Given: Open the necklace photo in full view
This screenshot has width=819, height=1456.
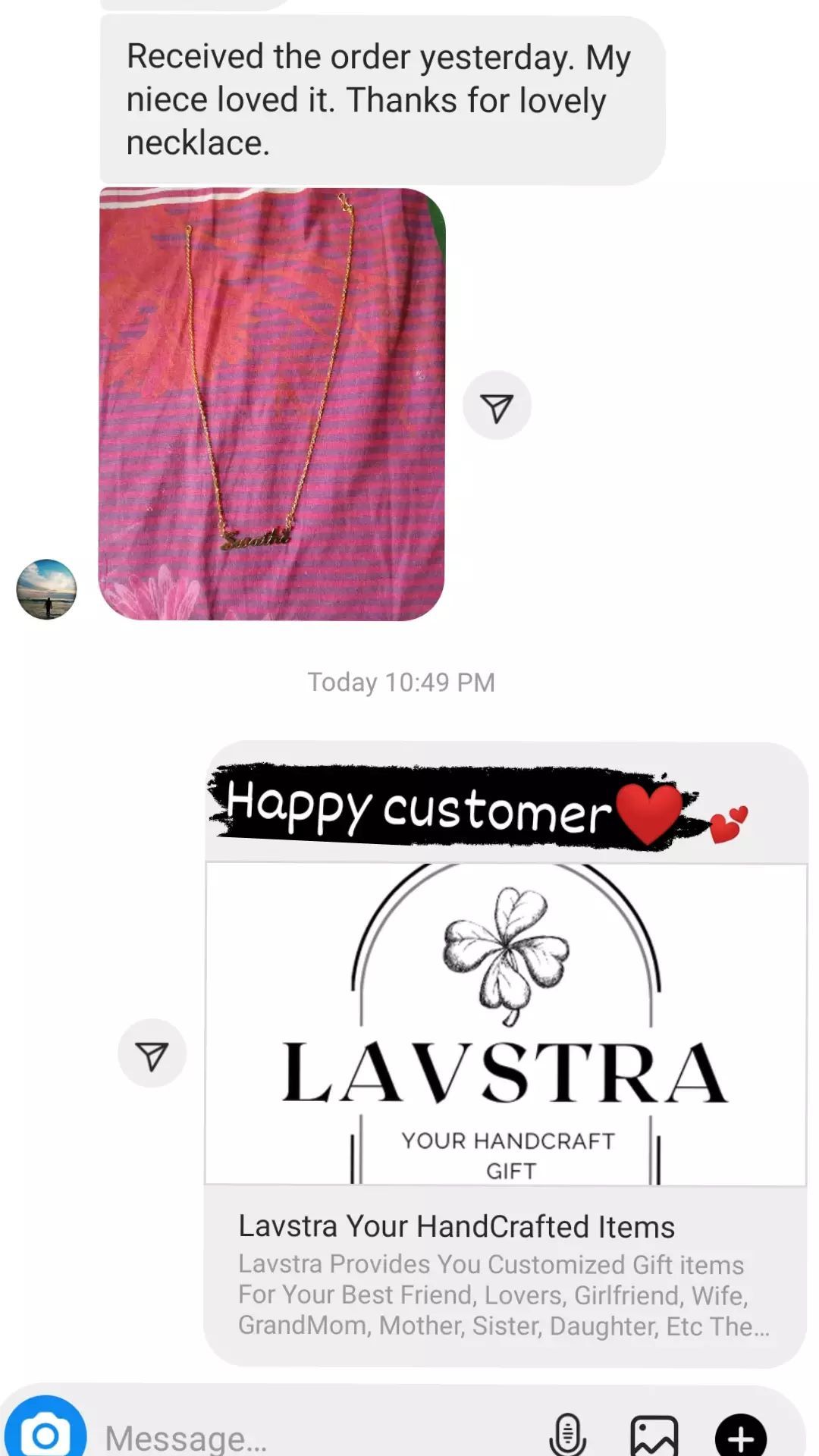Looking at the screenshot, I should [x=272, y=404].
